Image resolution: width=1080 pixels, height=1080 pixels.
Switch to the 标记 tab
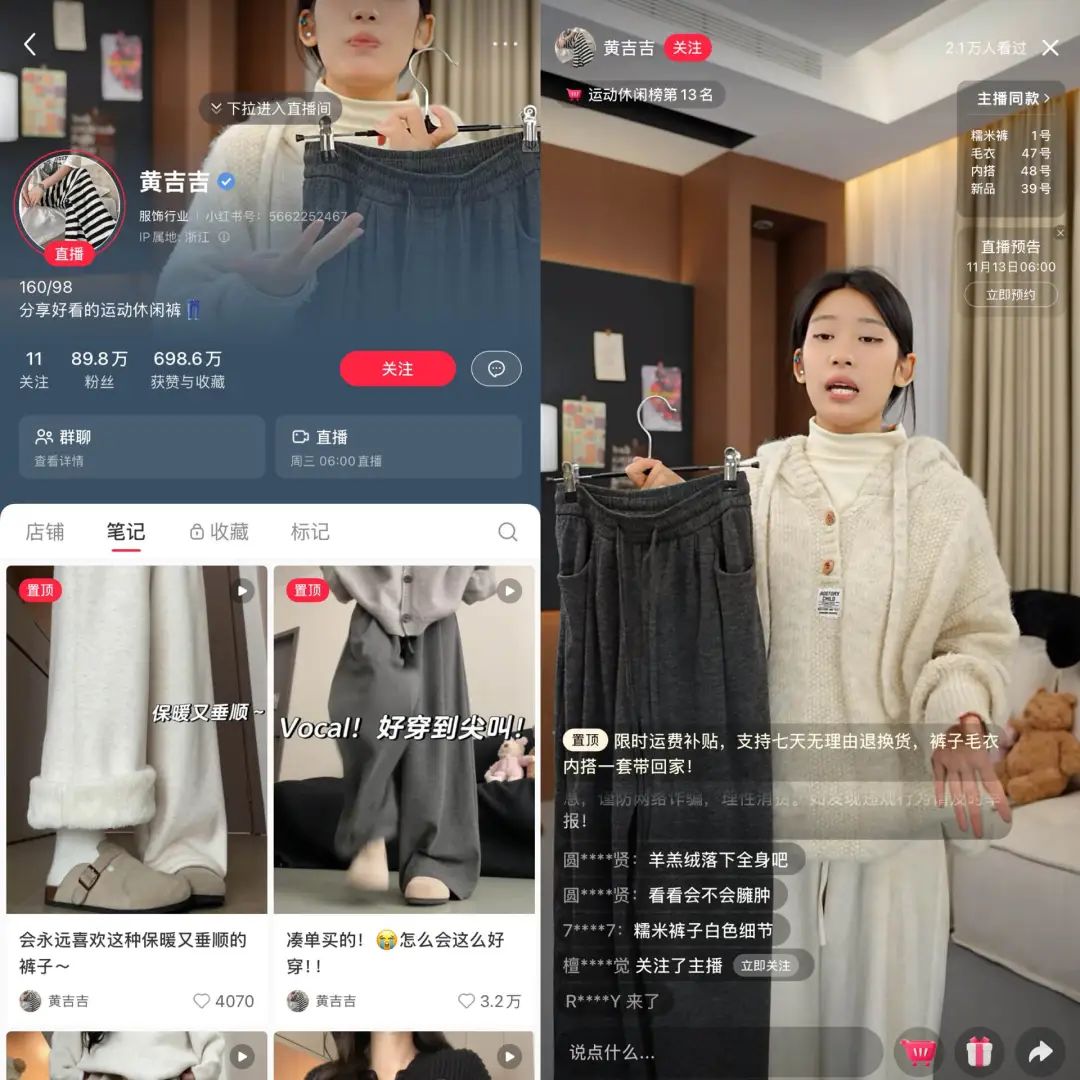[x=310, y=532]
